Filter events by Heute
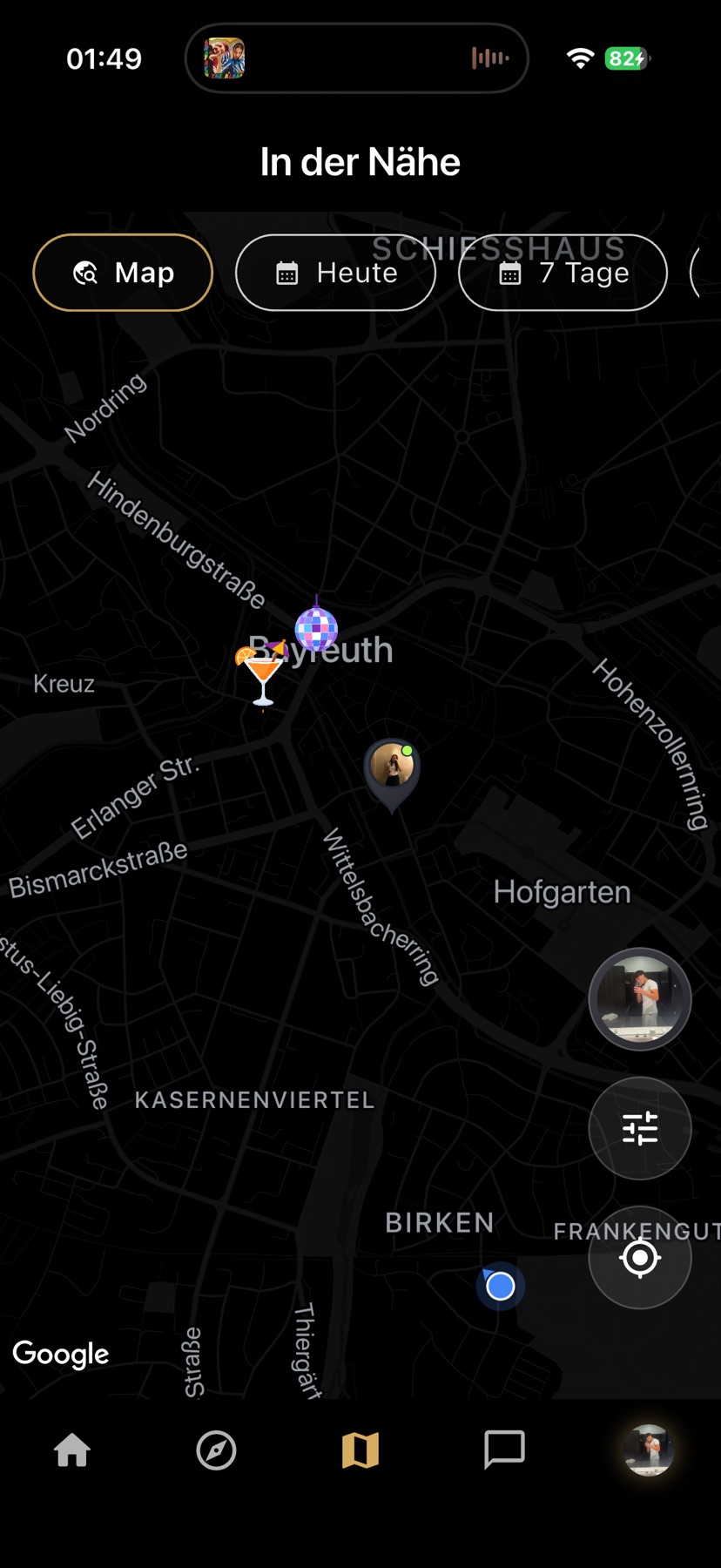 [x=335, y=273]
